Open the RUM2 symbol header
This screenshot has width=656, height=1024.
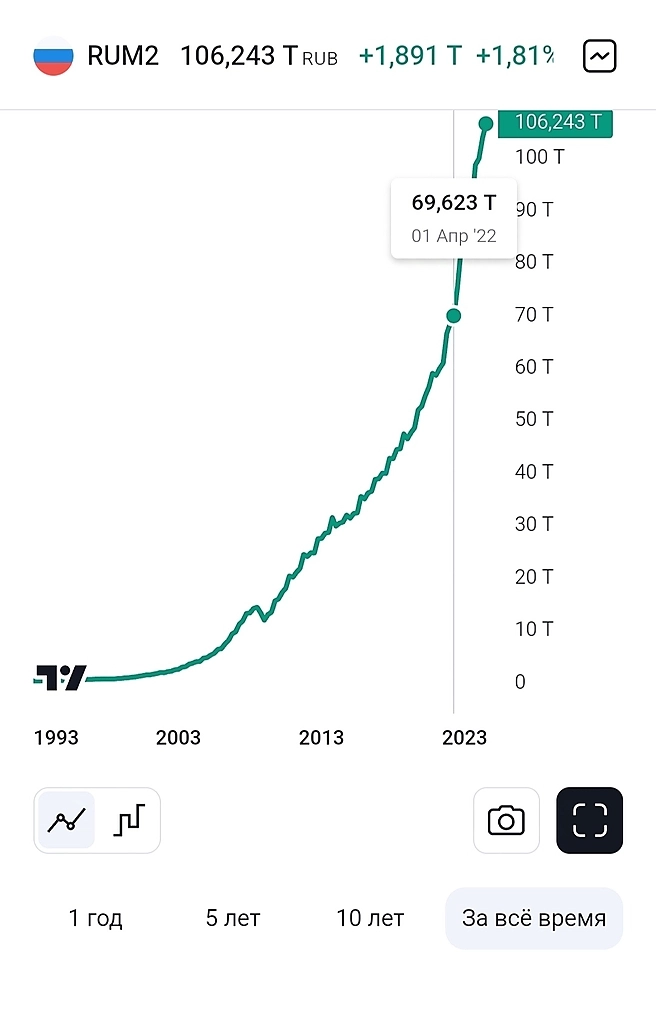point(123,56)
